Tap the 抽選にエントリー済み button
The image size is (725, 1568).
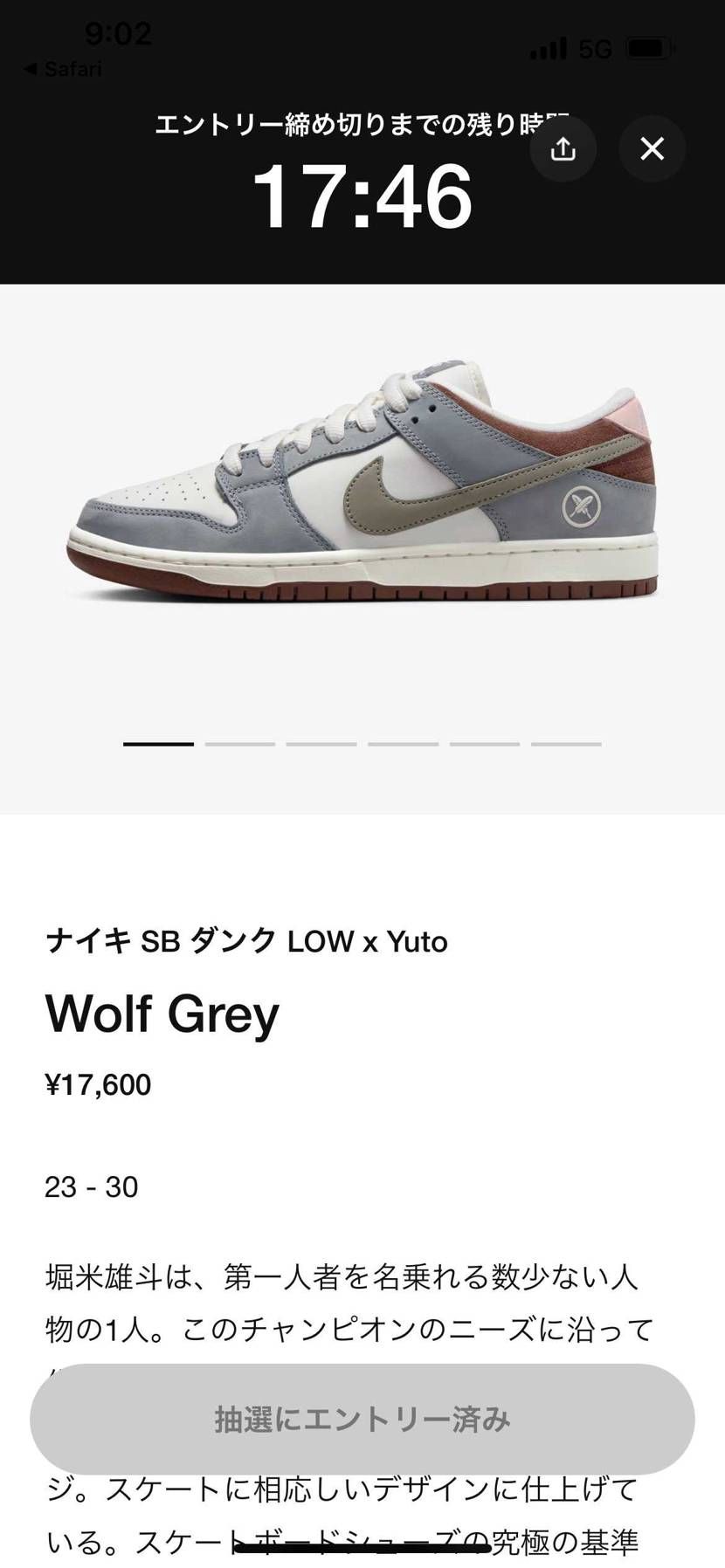(362, 1420)
